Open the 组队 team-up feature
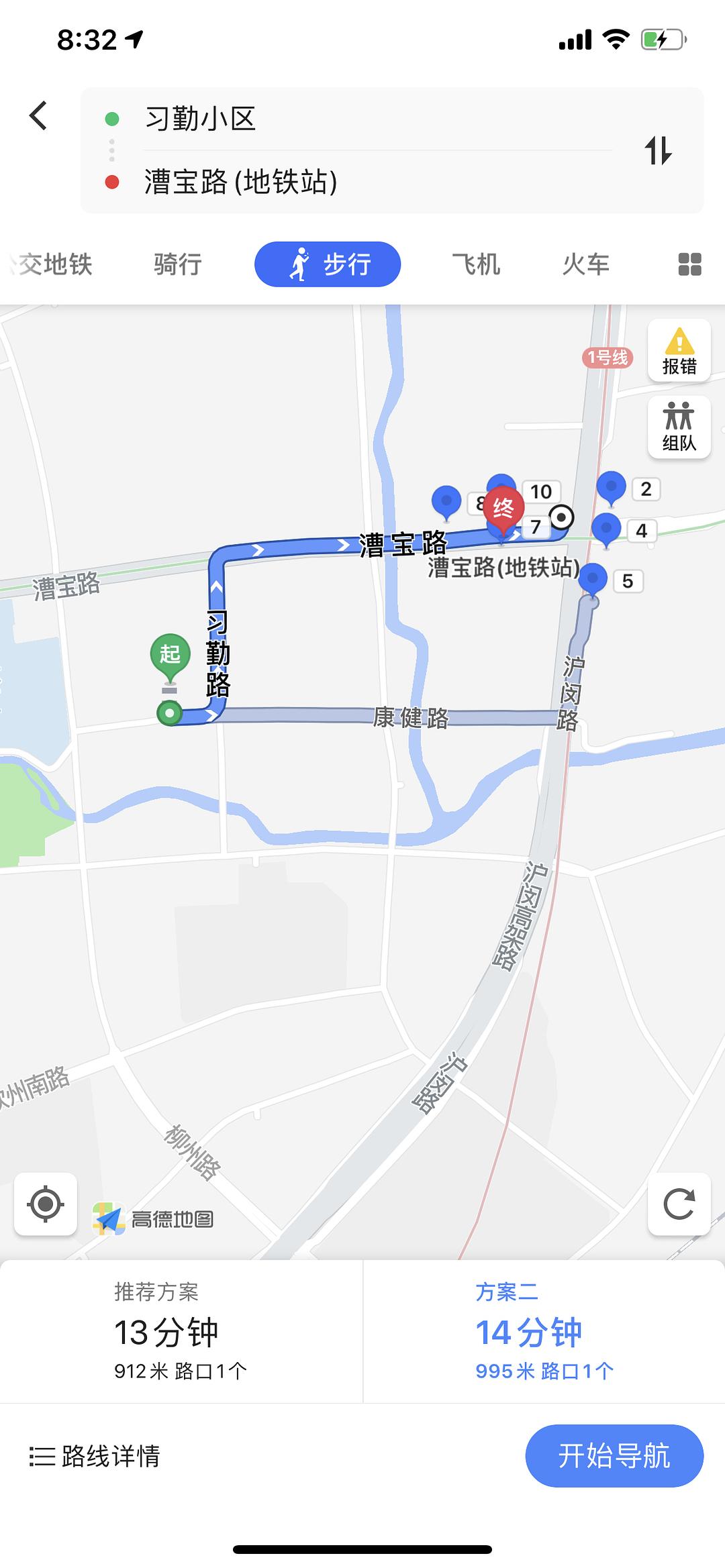The height and width of the screenshot is (1568, 725). click(679, 427)
